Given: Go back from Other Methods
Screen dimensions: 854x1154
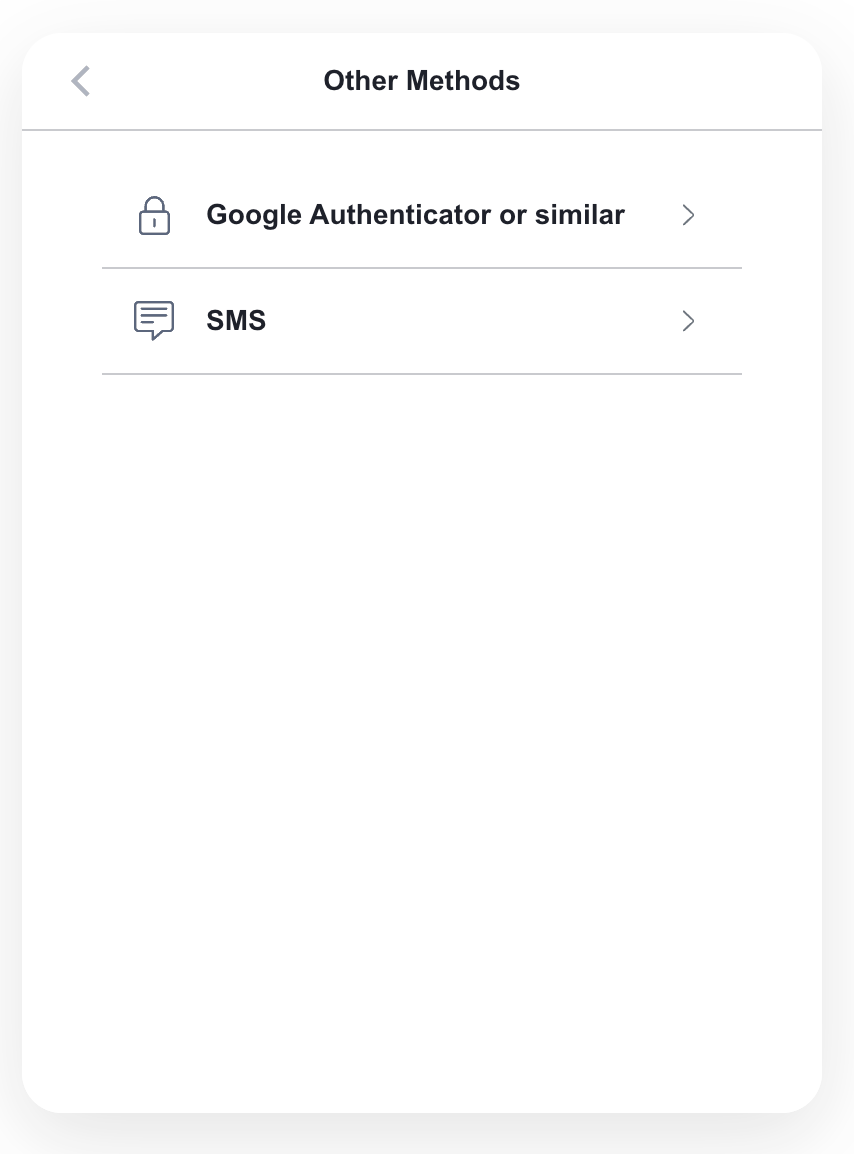Looking at the screenshot, I should coord(81,81).
